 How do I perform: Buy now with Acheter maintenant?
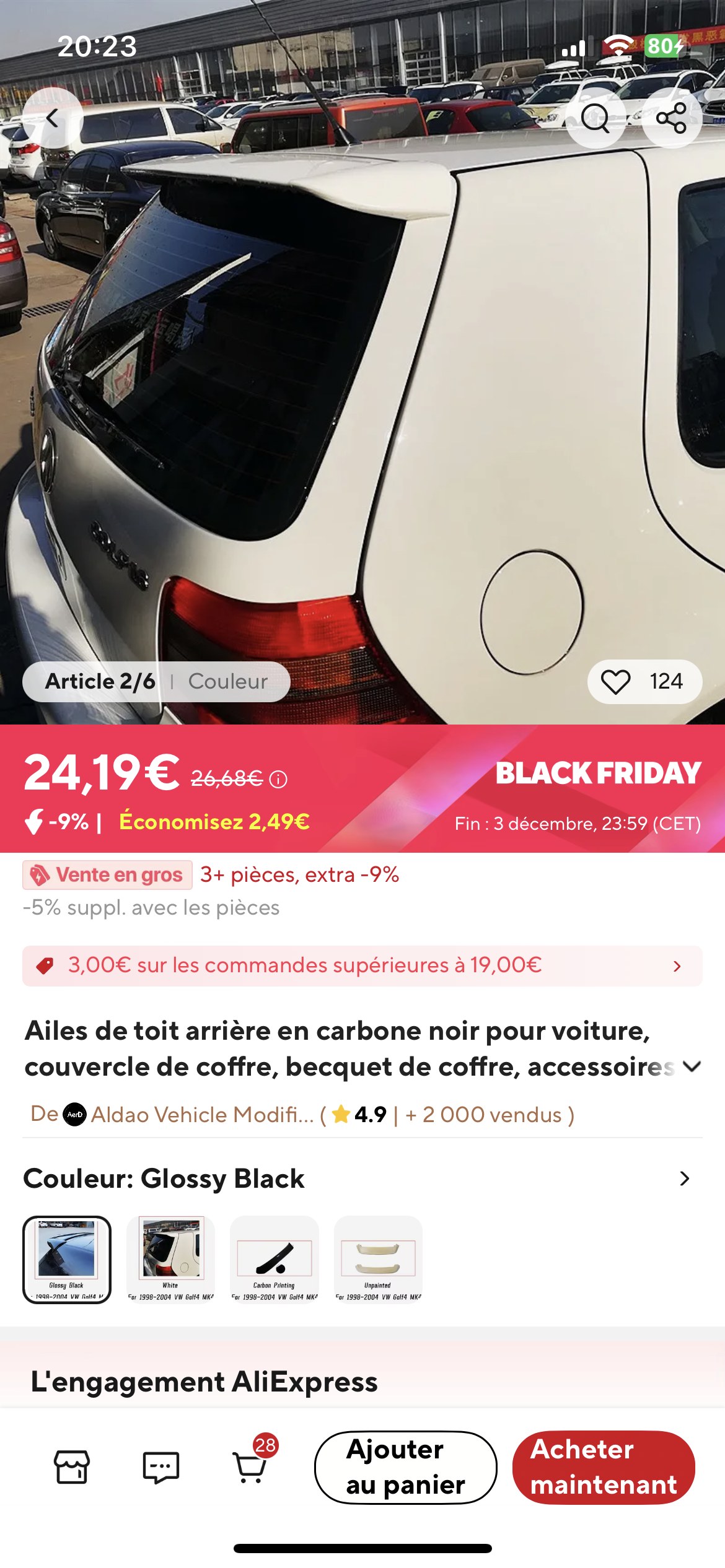(x=604, y=1467)
